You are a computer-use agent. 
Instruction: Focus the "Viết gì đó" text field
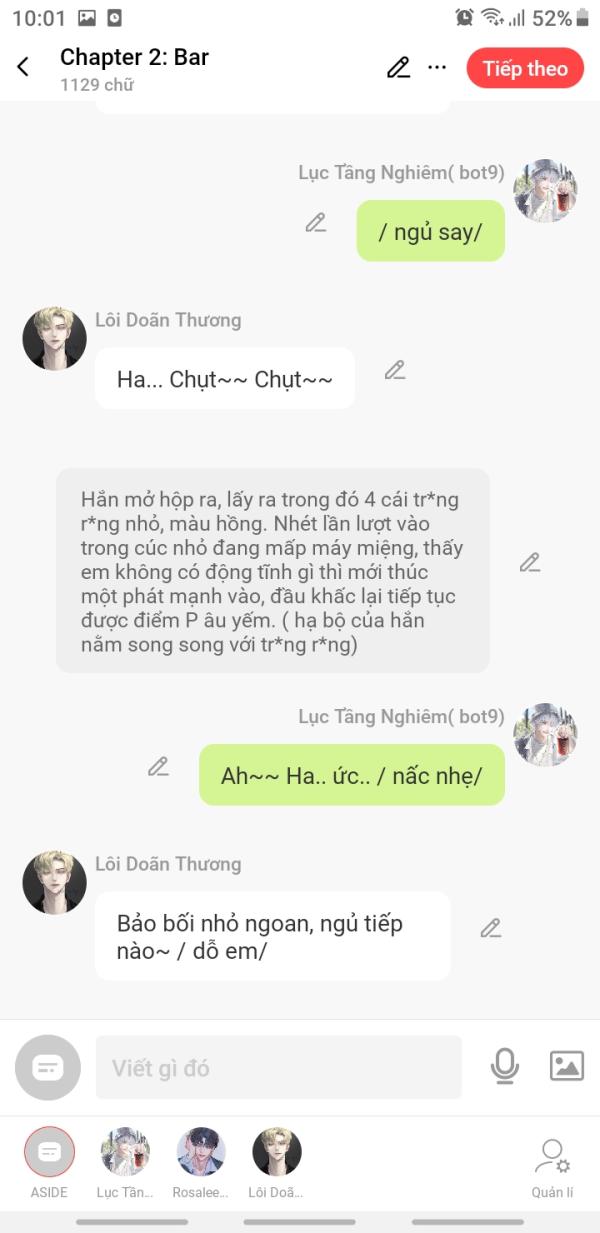[x=278, y=1068]
